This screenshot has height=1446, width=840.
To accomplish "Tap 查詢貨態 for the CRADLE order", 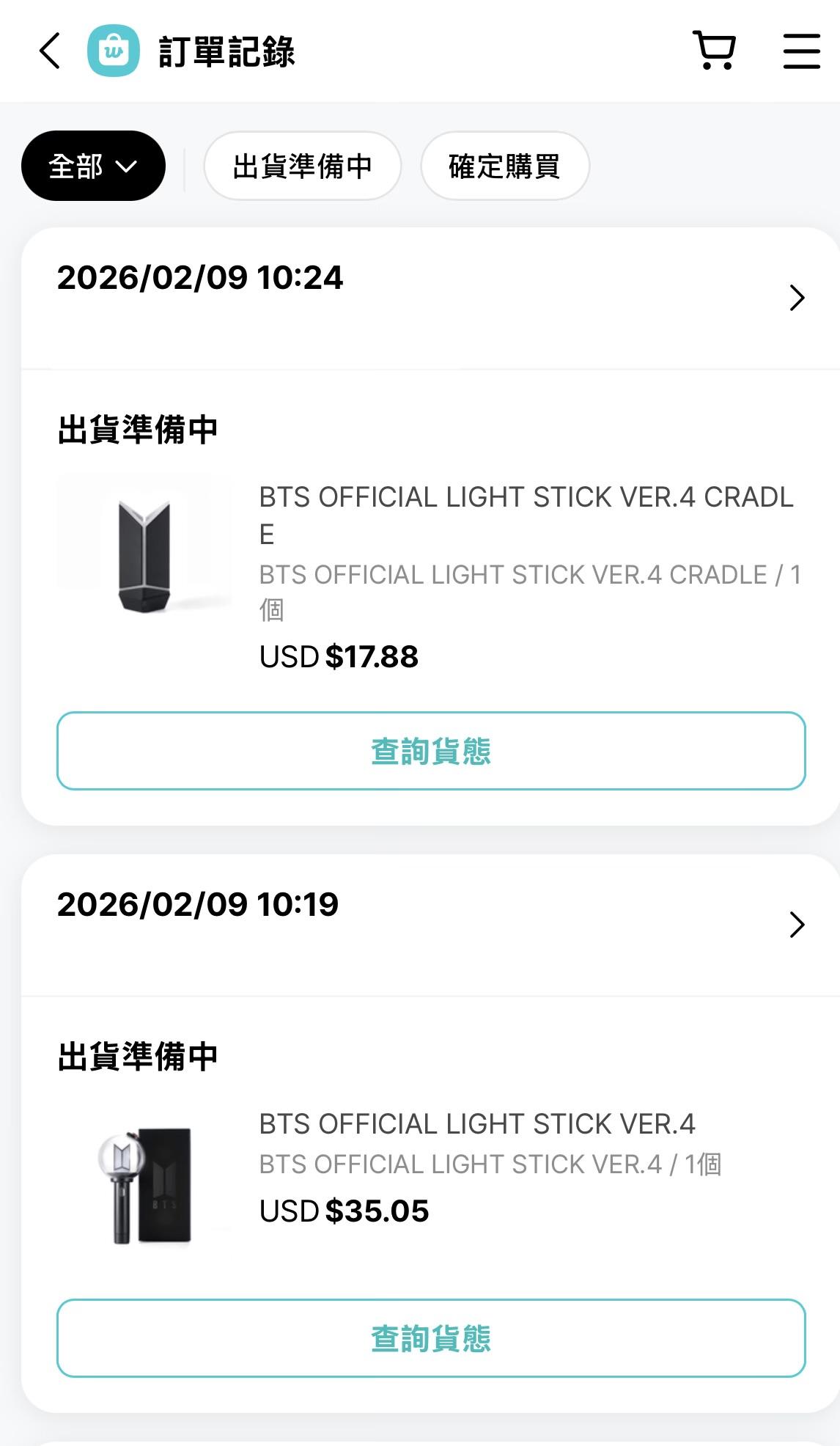I will [431, 751].
